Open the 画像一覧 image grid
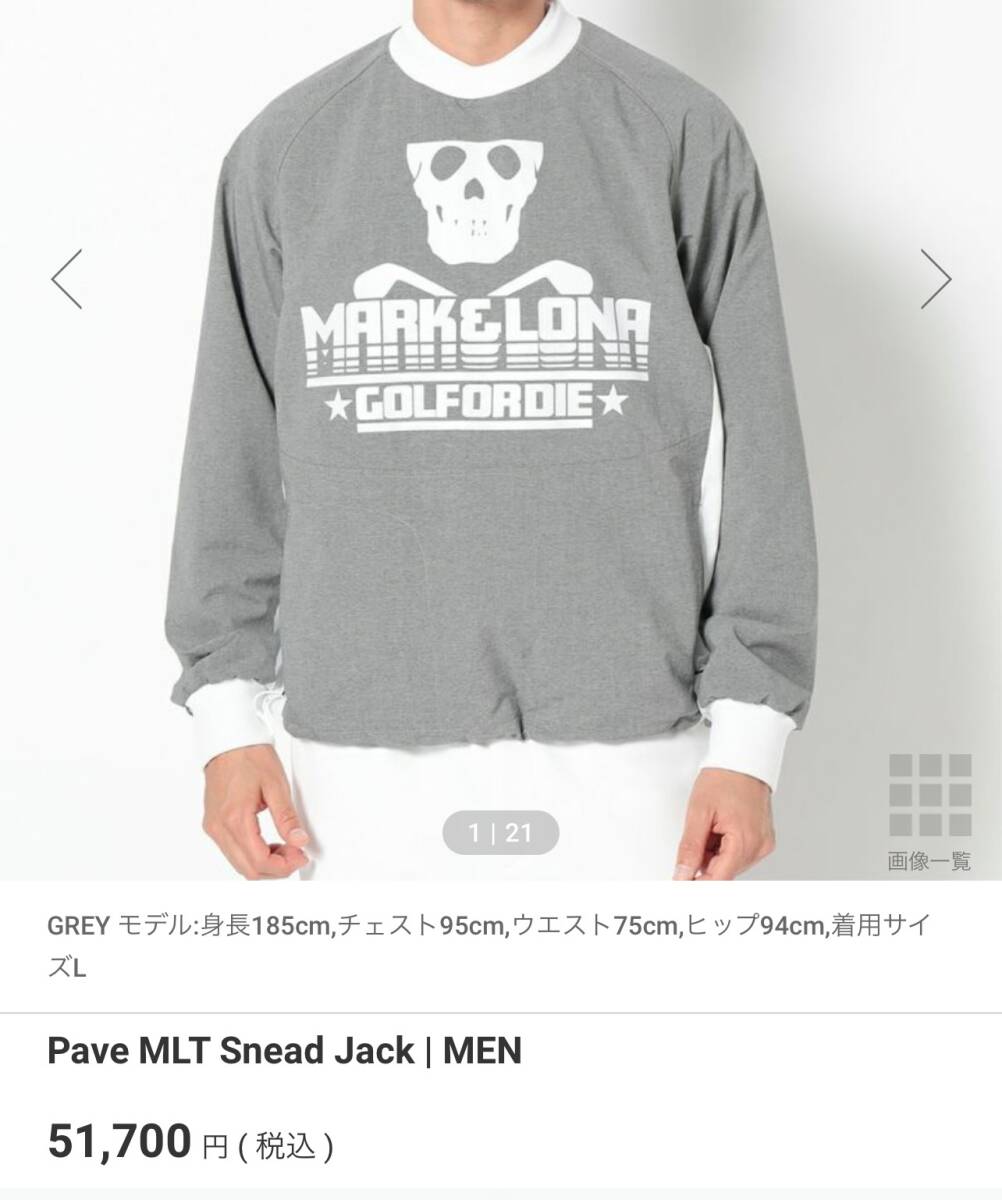Viewport: 1002px width, 1200px height. (x=929, y=808)
